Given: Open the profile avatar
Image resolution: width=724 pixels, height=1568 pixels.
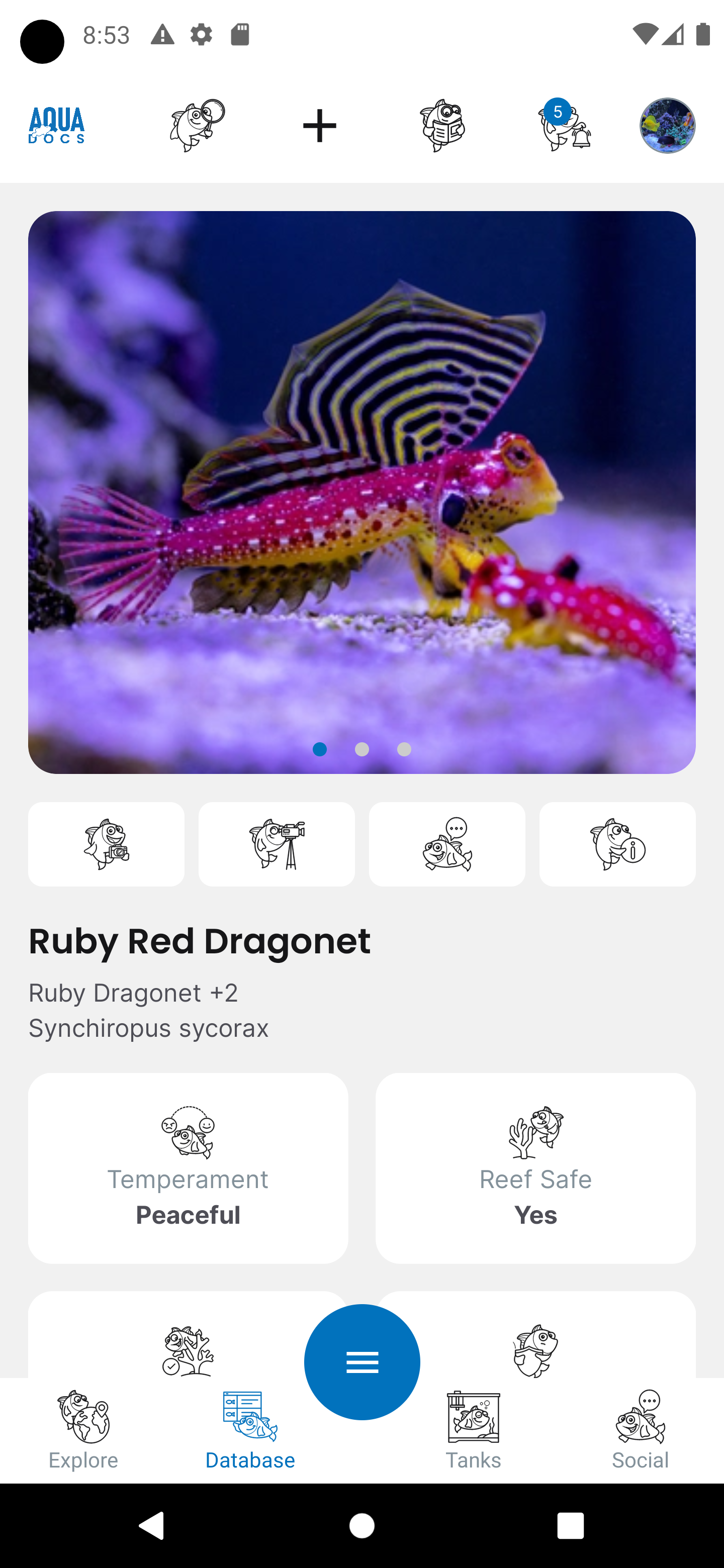Looking at the screenshot, I should 667,126.
